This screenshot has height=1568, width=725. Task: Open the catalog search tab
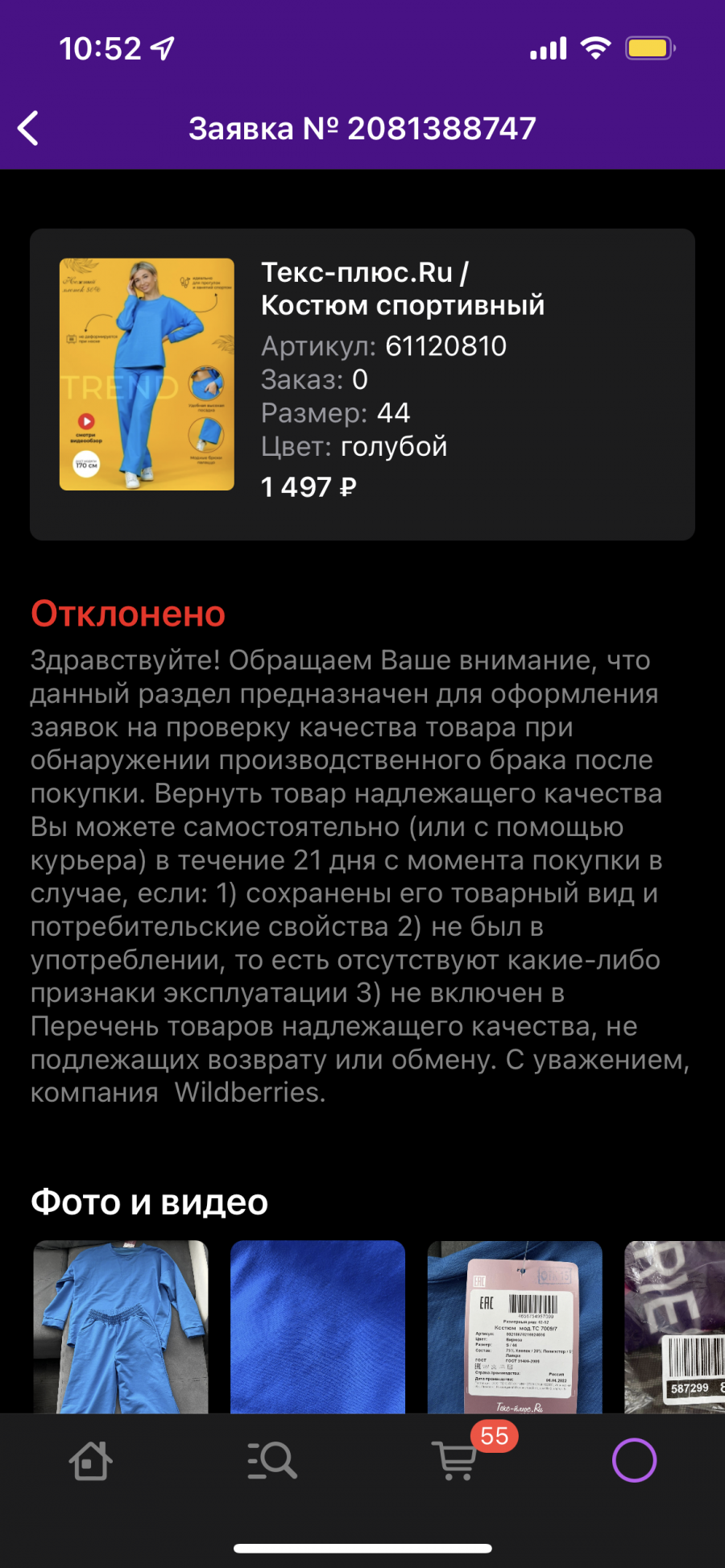(272, 1460)
